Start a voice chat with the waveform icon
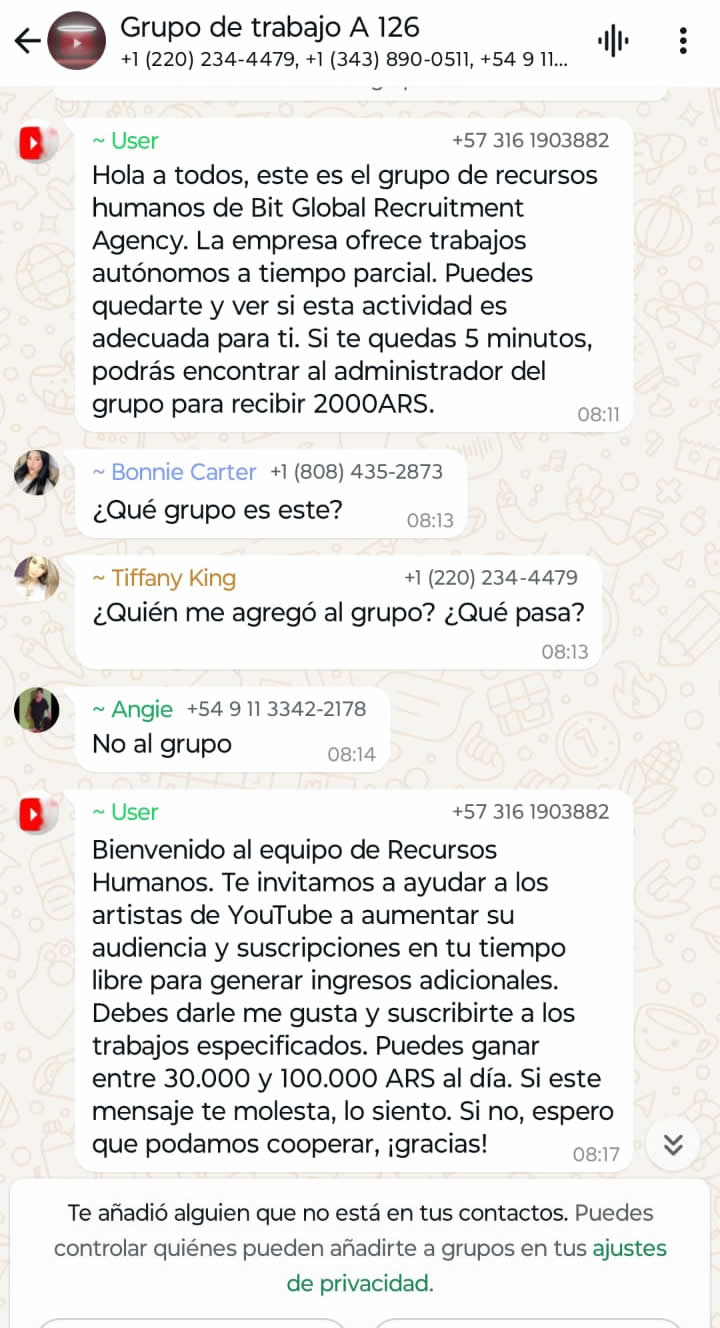The image size is (720, 1328). coord(613,41)
